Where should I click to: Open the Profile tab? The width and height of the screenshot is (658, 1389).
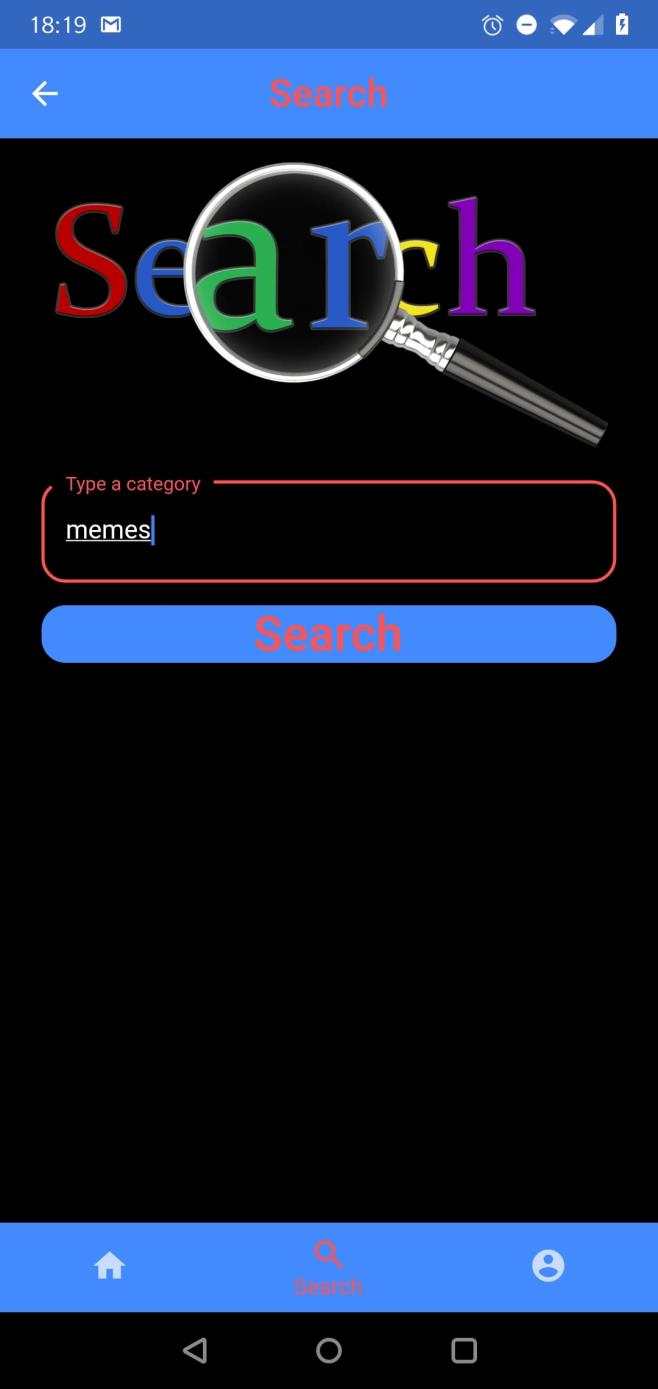(547, 1266)
